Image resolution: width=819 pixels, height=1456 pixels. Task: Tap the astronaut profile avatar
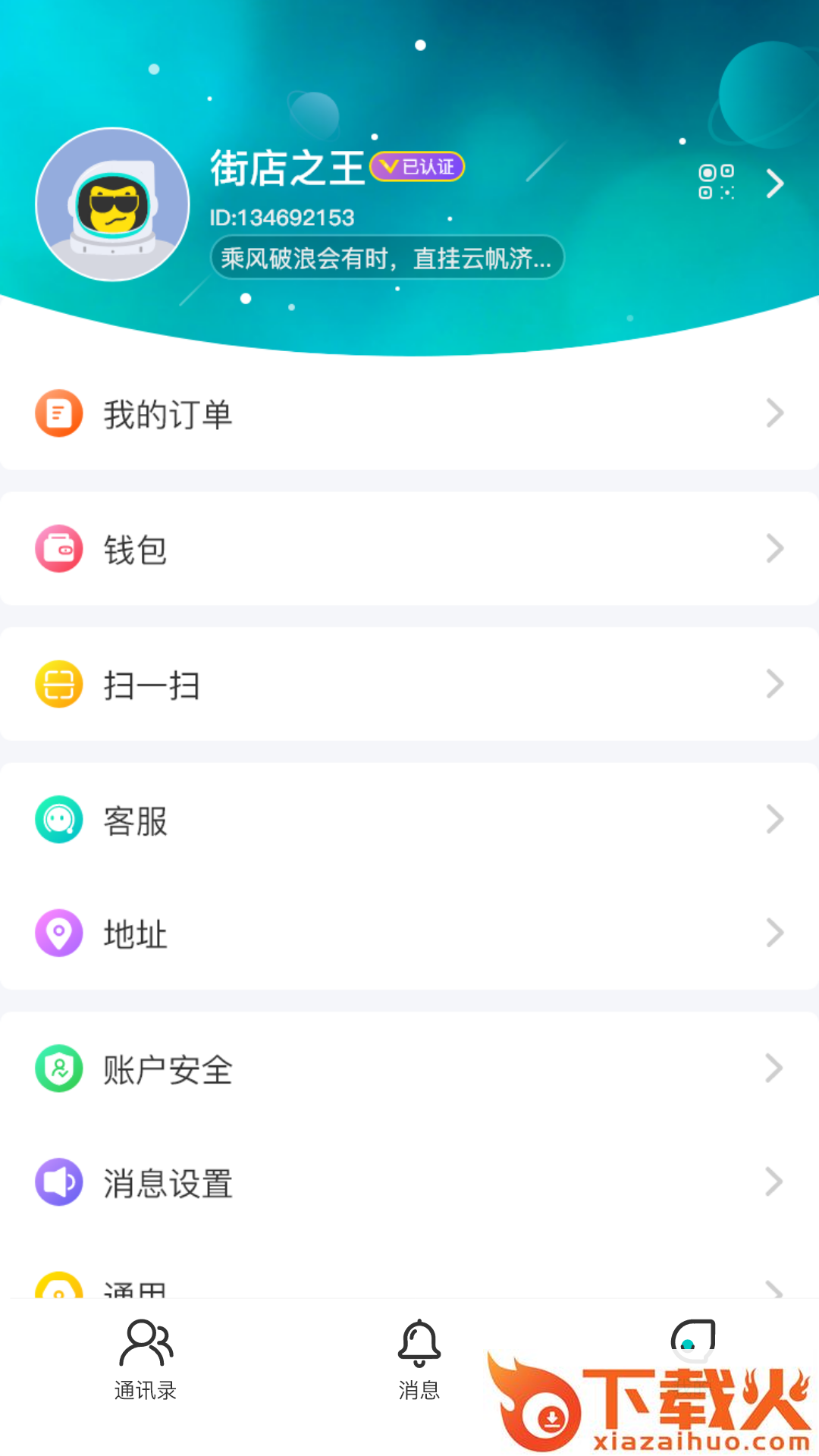coord(112,205)
